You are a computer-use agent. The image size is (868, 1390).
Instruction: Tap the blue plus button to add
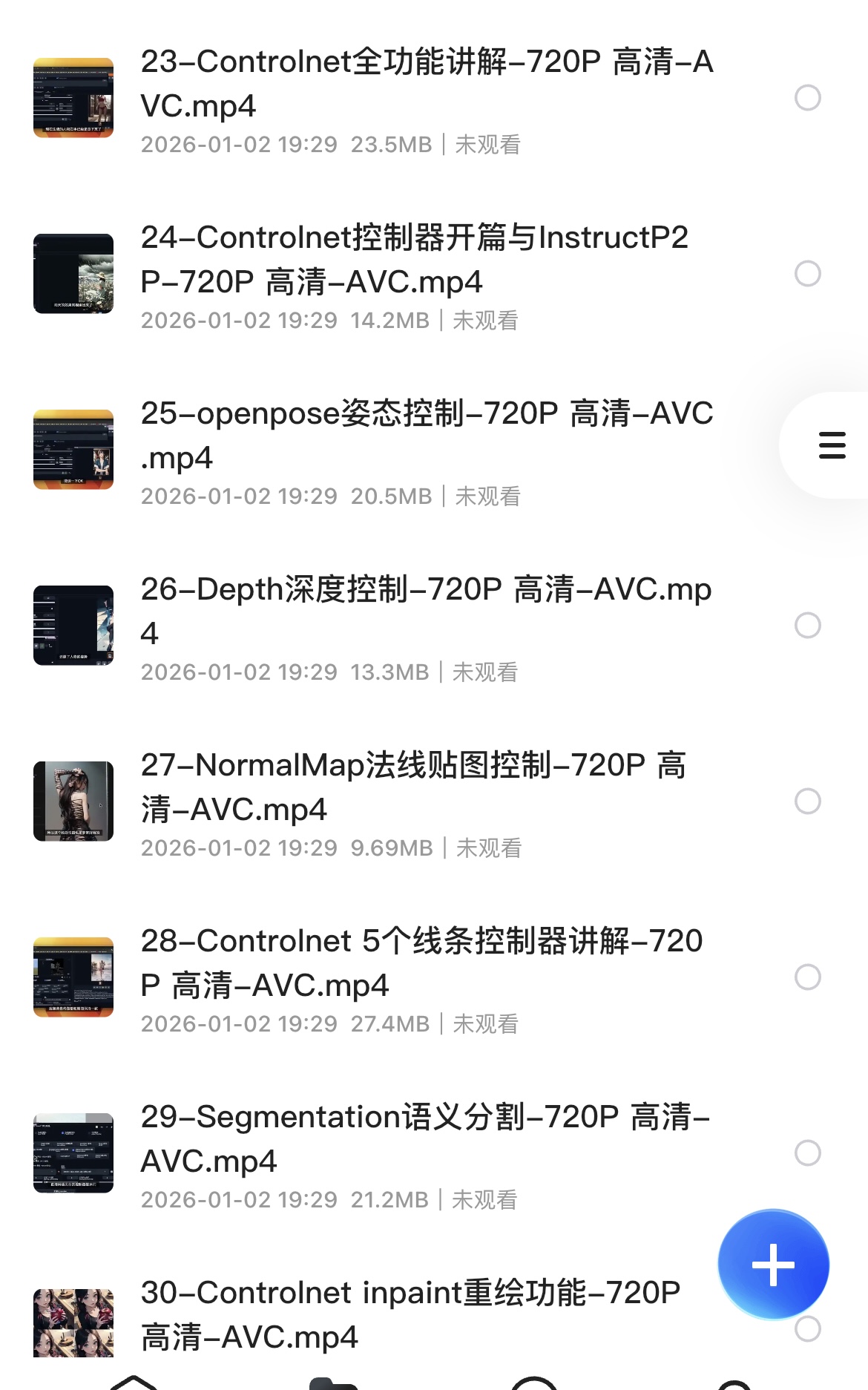(773, 1265)
